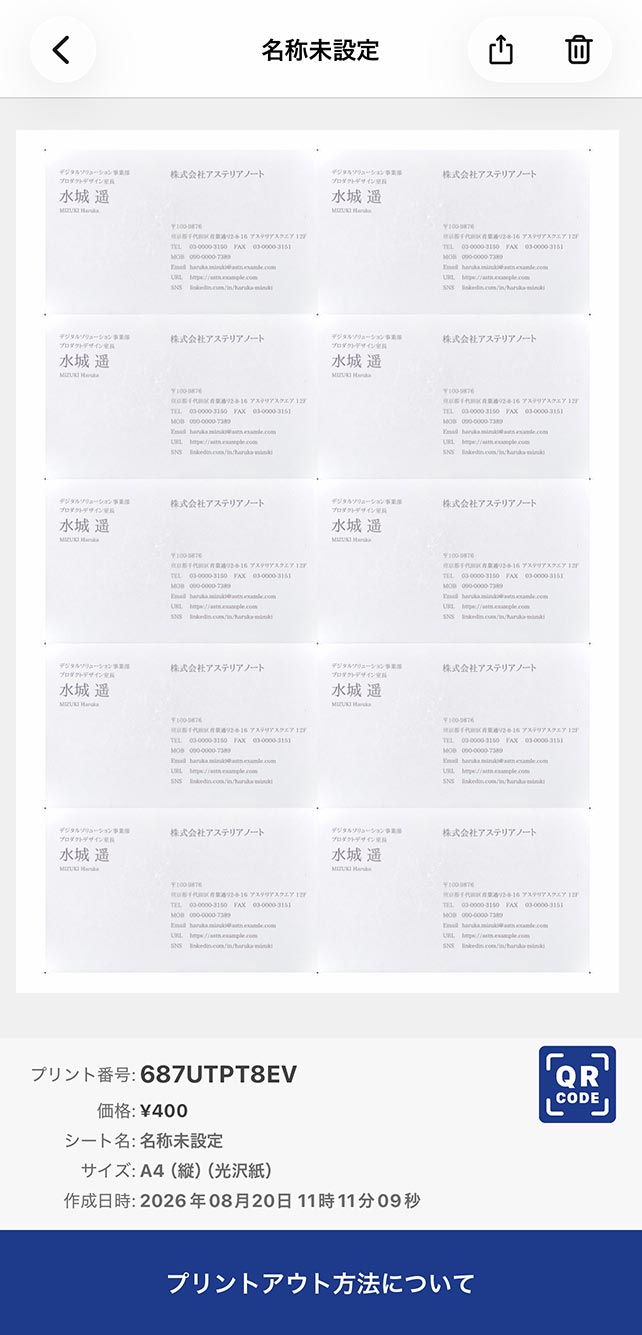
Task: Go back with the arrow button
Action: click(62, 50)
